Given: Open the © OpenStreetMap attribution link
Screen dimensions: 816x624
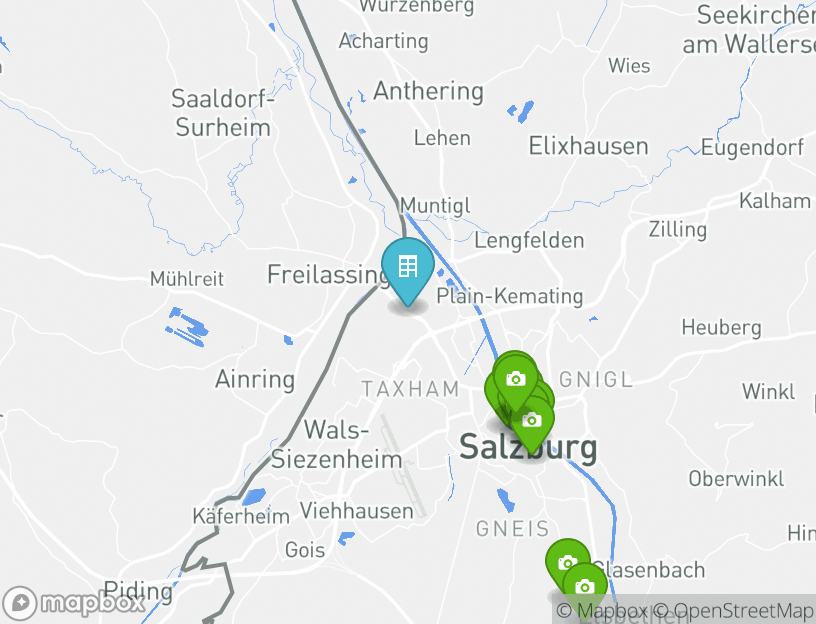Looking at the screenshot, I should coord(743,610).
